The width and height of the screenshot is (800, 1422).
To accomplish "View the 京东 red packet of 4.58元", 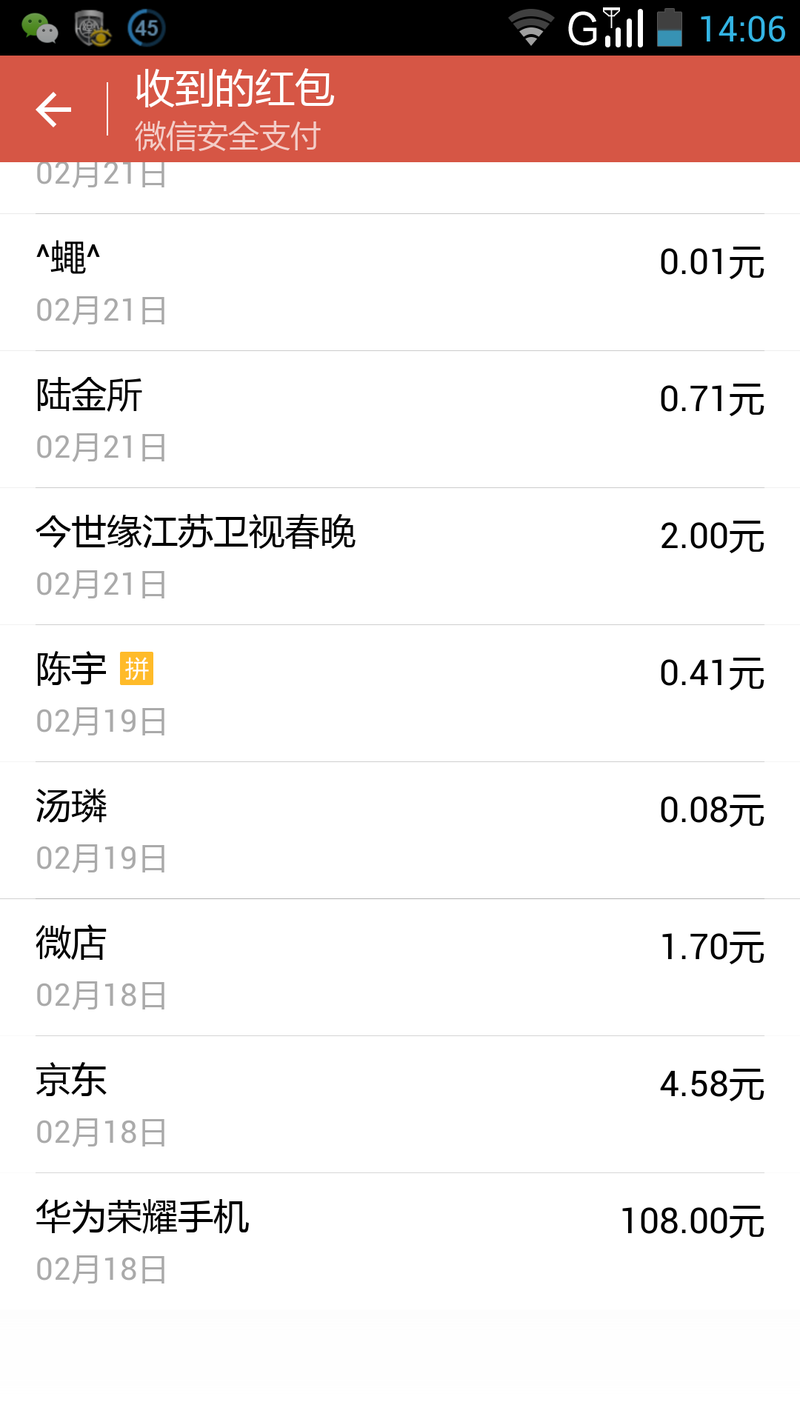I will click(x=400, y=1104).
